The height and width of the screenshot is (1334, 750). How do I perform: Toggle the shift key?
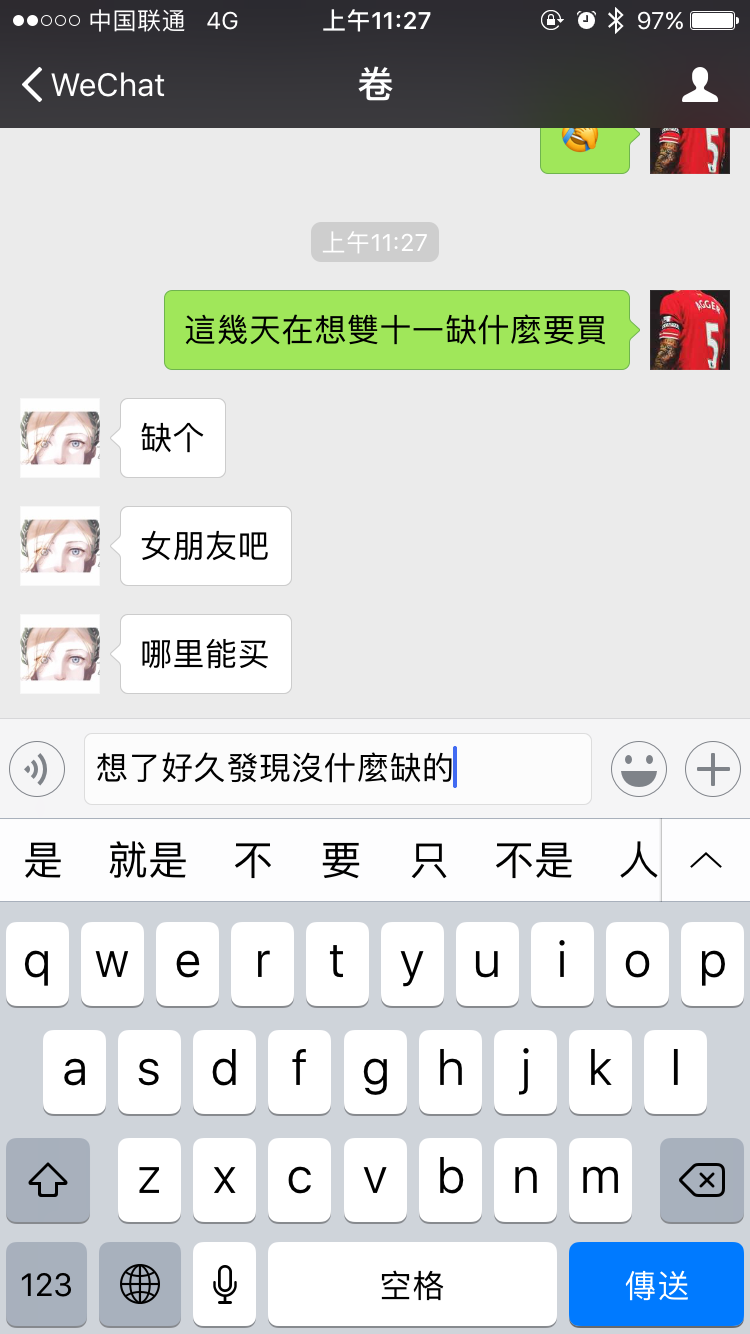click(47, 1180)
